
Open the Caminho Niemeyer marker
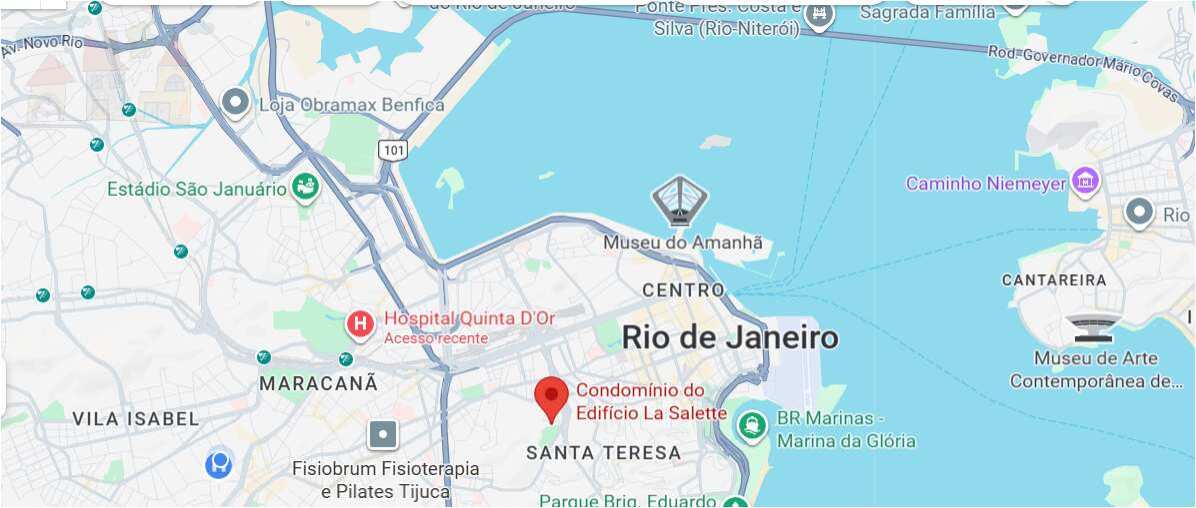click(x=1084, y=182)
